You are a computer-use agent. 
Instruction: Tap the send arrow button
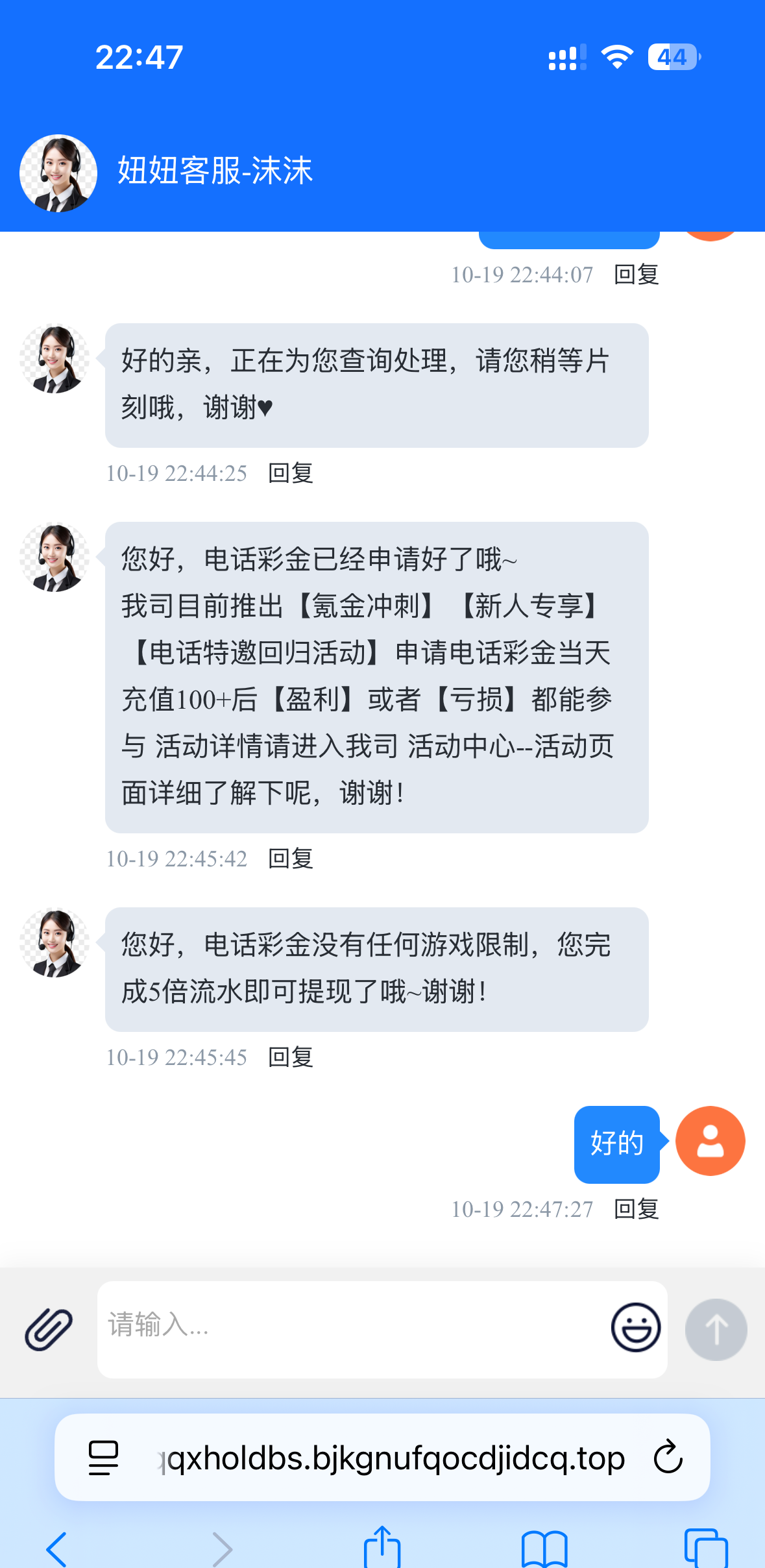(716, 1329)
